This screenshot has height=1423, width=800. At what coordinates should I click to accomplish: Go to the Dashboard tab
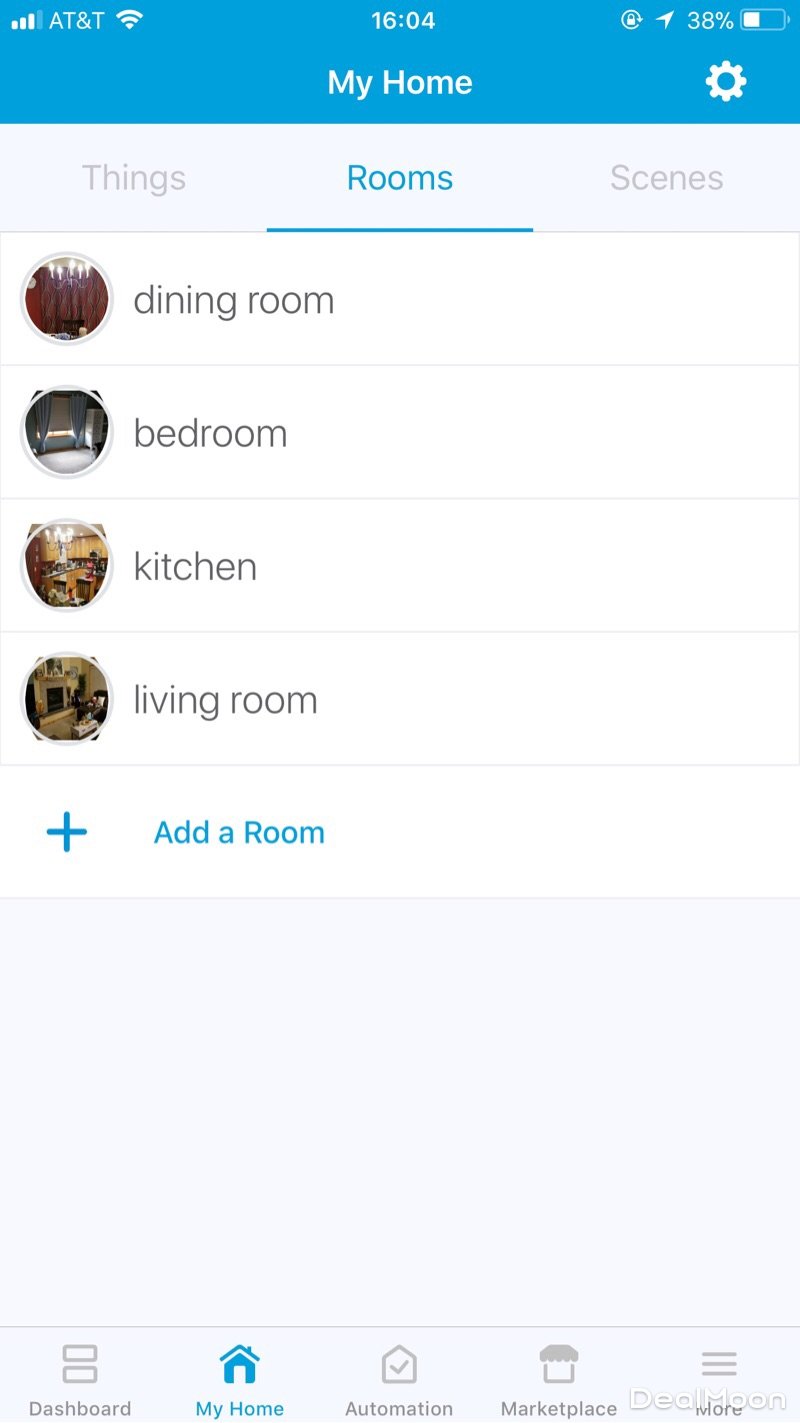(x=80, y=1380)
